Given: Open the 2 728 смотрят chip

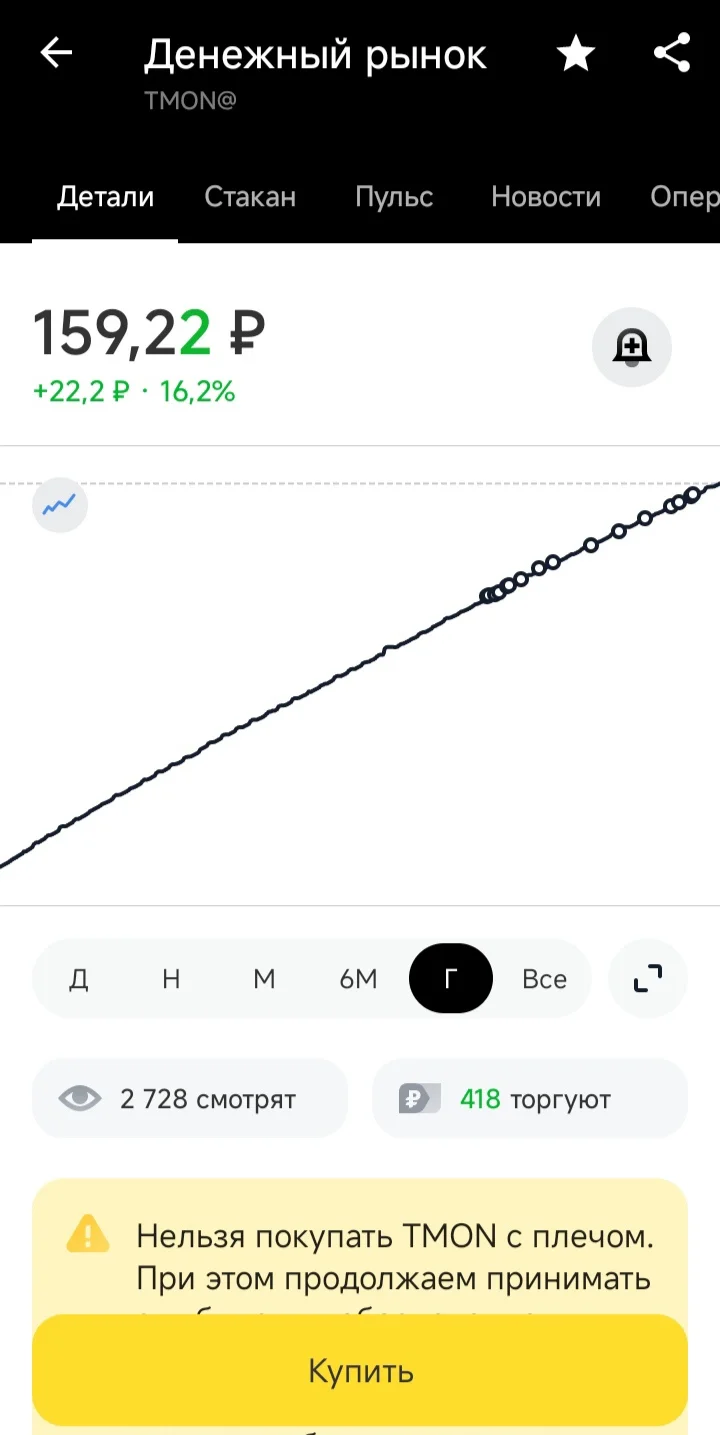Looking at the screenshot, I should pyautogui.click(x=190, y=1099).
